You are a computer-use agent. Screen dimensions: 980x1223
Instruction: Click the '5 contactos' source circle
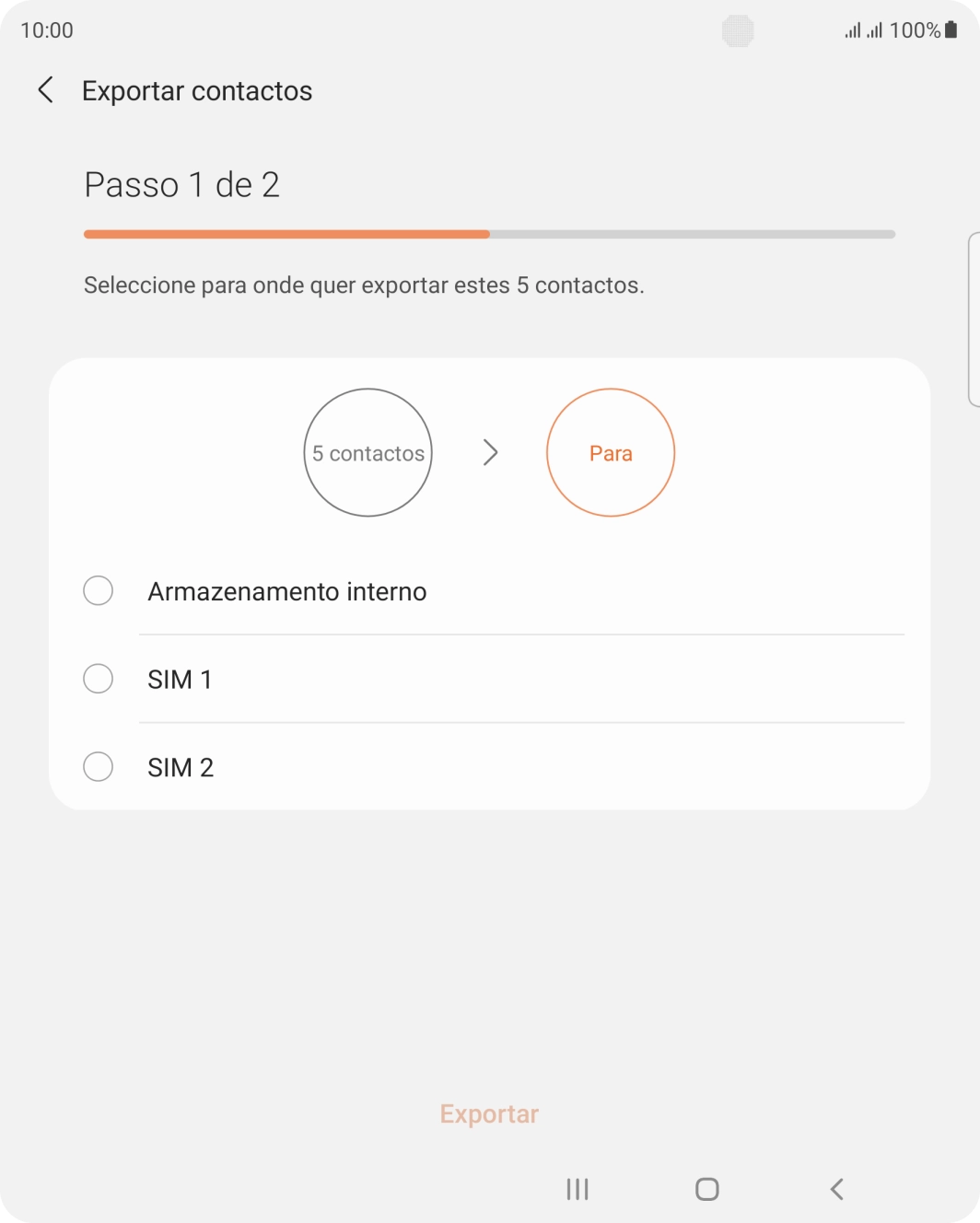[367, 452]
